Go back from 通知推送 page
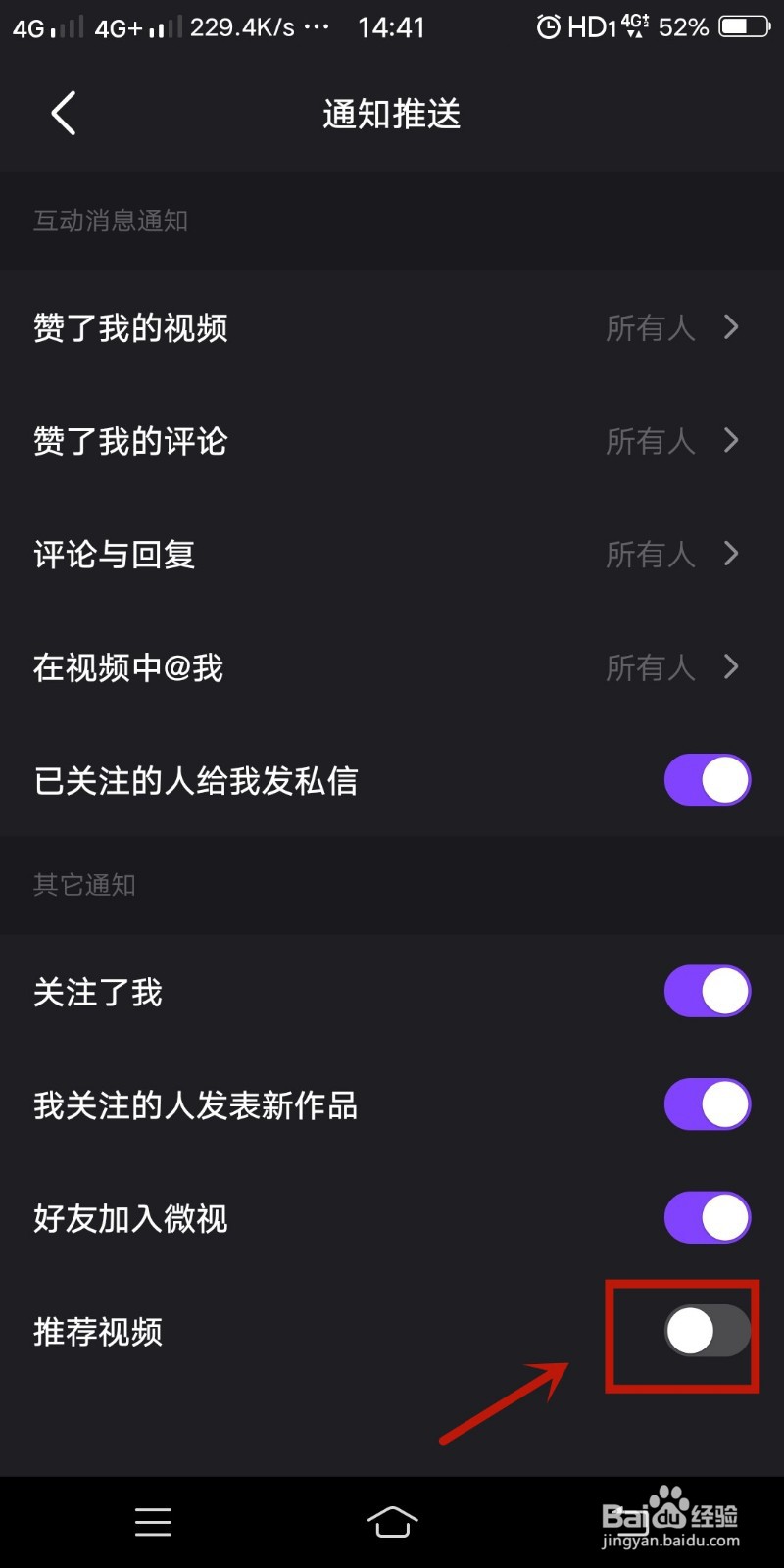 tap(64, 114)
